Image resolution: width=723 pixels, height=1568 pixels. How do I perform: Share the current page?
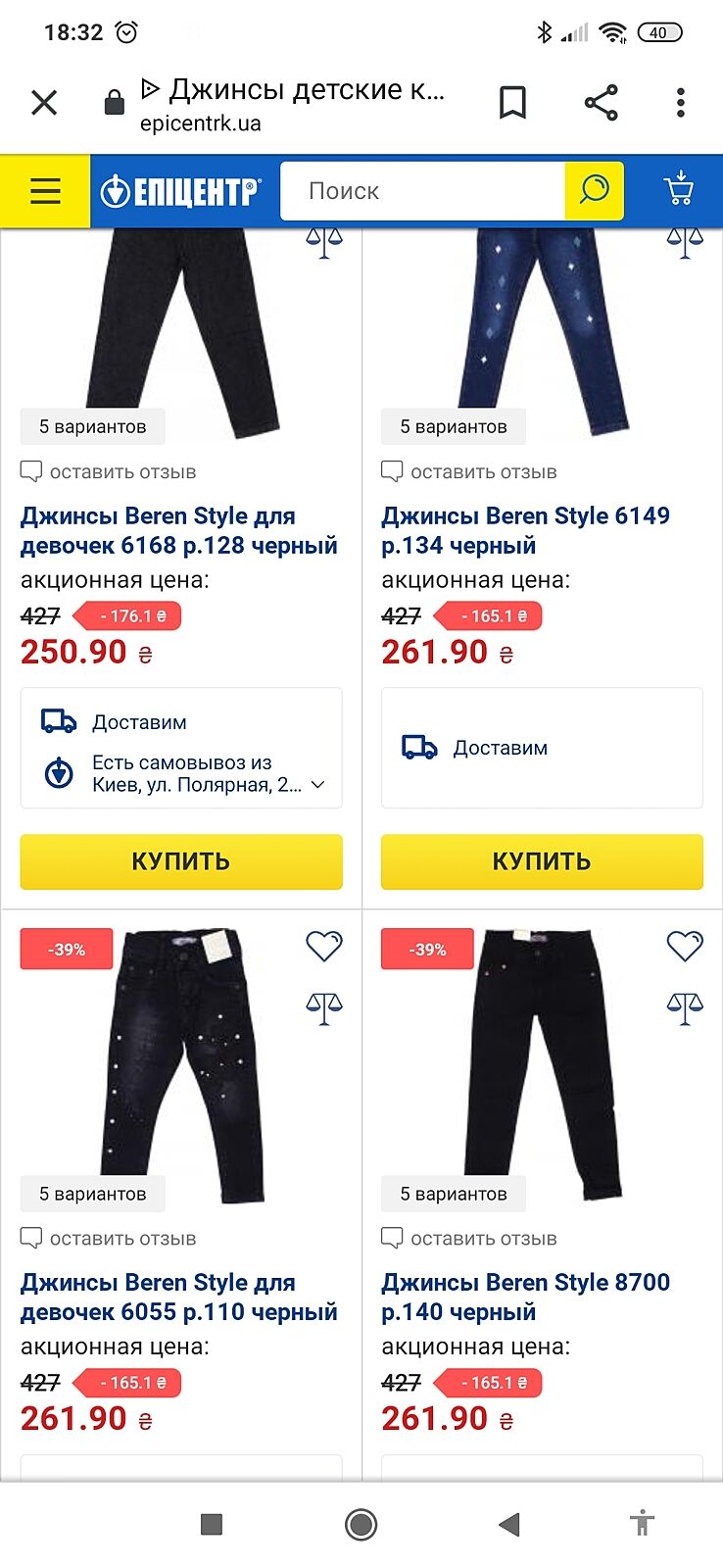coord(601,103)
